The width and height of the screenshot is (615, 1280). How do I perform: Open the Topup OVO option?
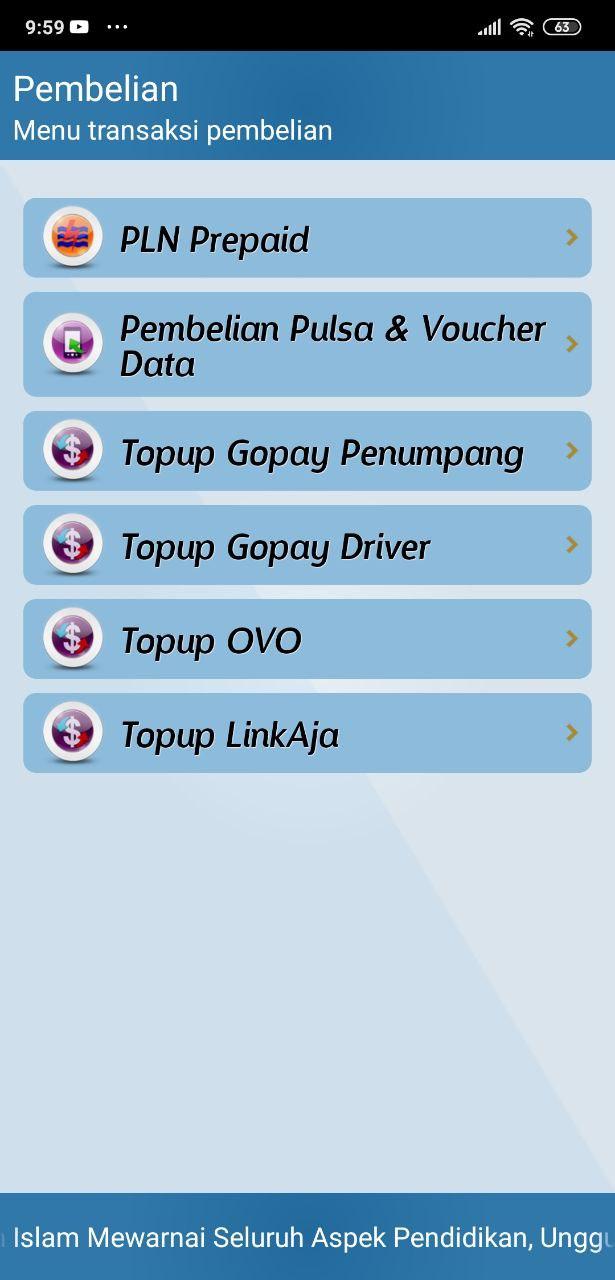[x=307, y=639]
